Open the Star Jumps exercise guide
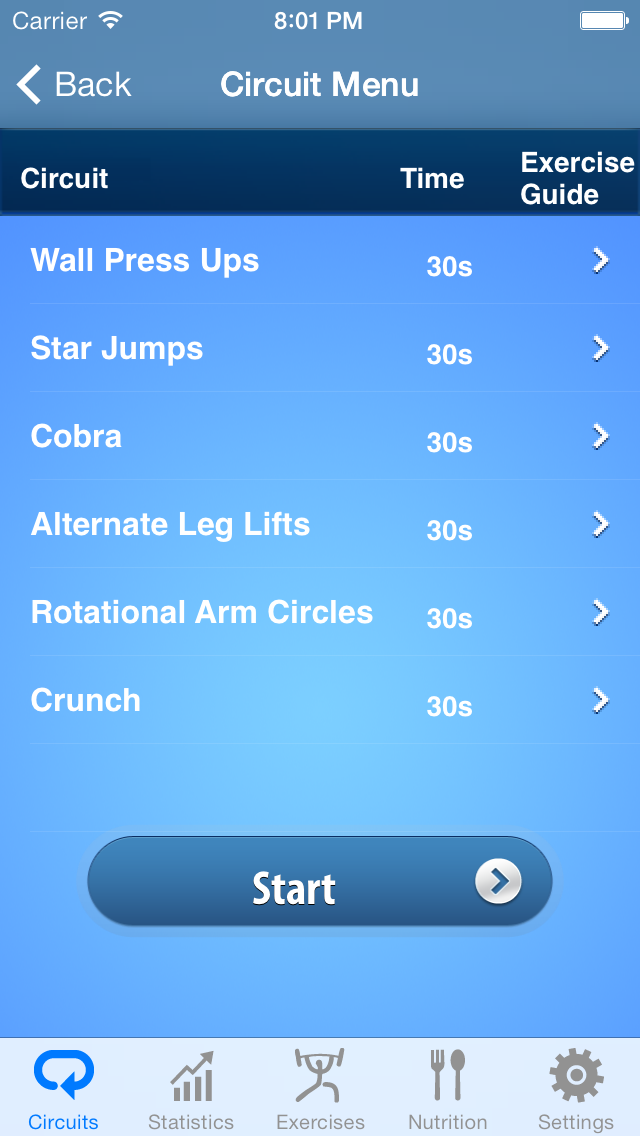This screenshot has height=1136, width=640. point(600,348)
